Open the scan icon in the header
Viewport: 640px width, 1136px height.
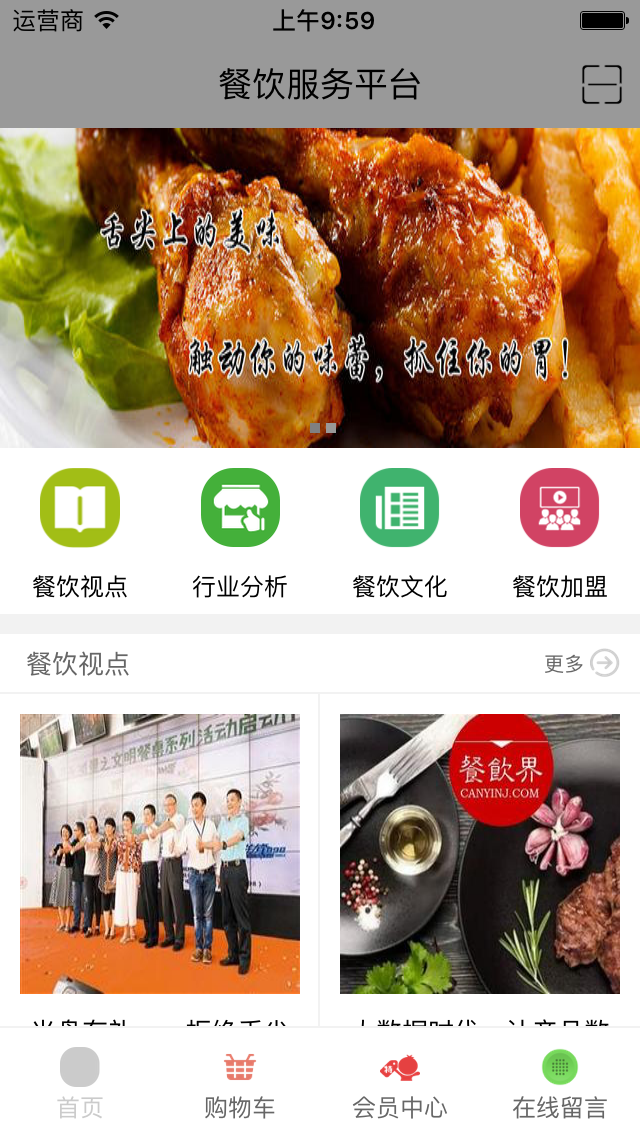[x=601, y=85]
